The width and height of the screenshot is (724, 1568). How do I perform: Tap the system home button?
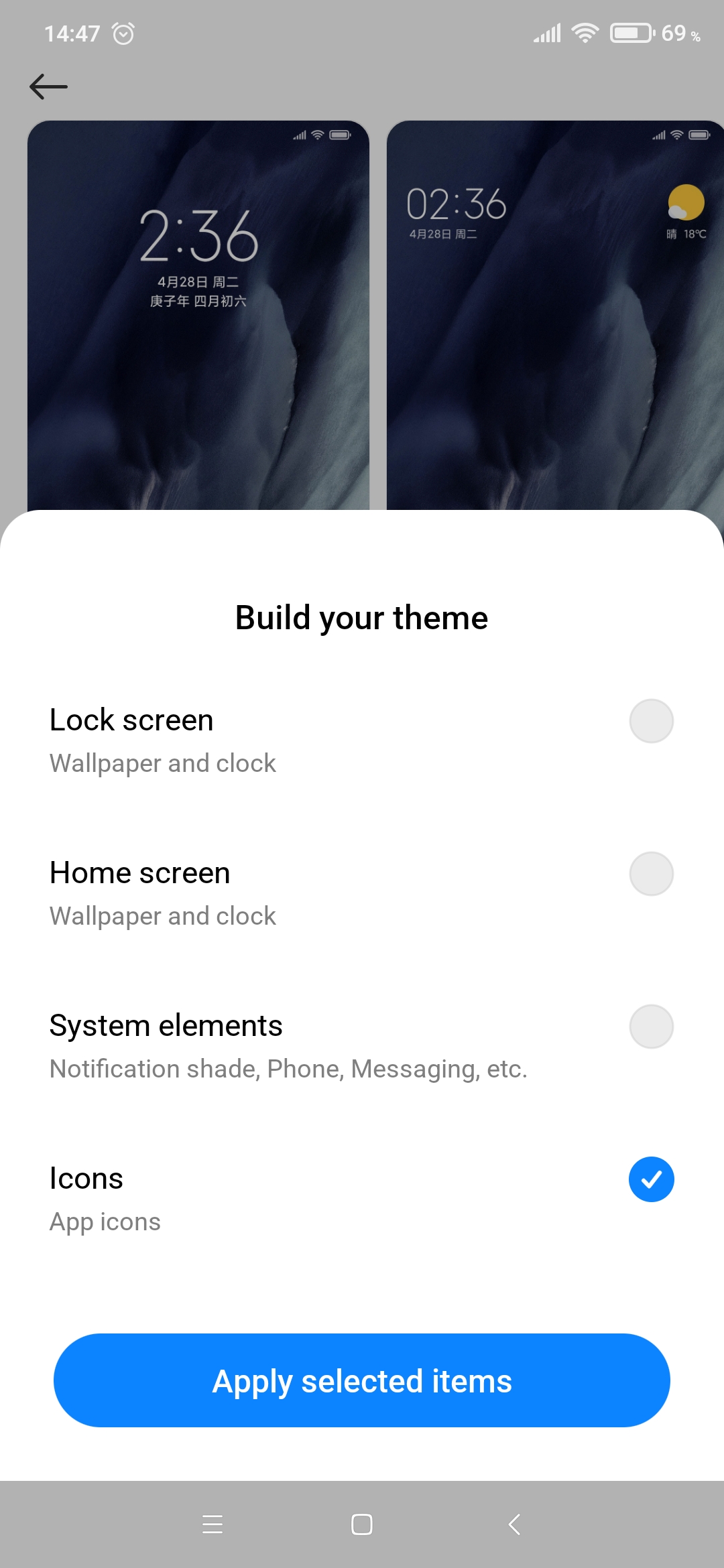pos(362,1524)
